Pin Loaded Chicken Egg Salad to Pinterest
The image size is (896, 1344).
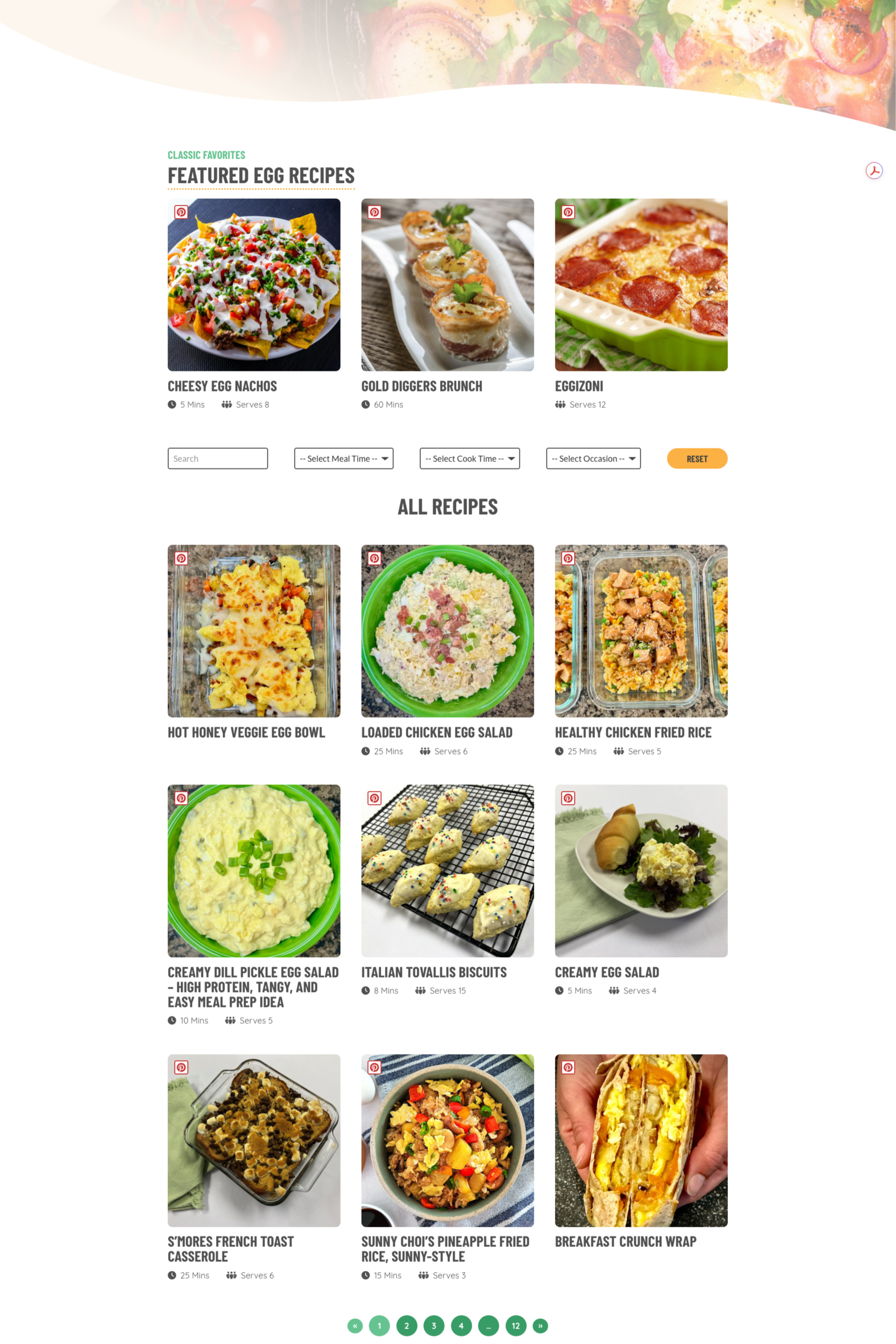pyautogui.click(x=375, y=558)
